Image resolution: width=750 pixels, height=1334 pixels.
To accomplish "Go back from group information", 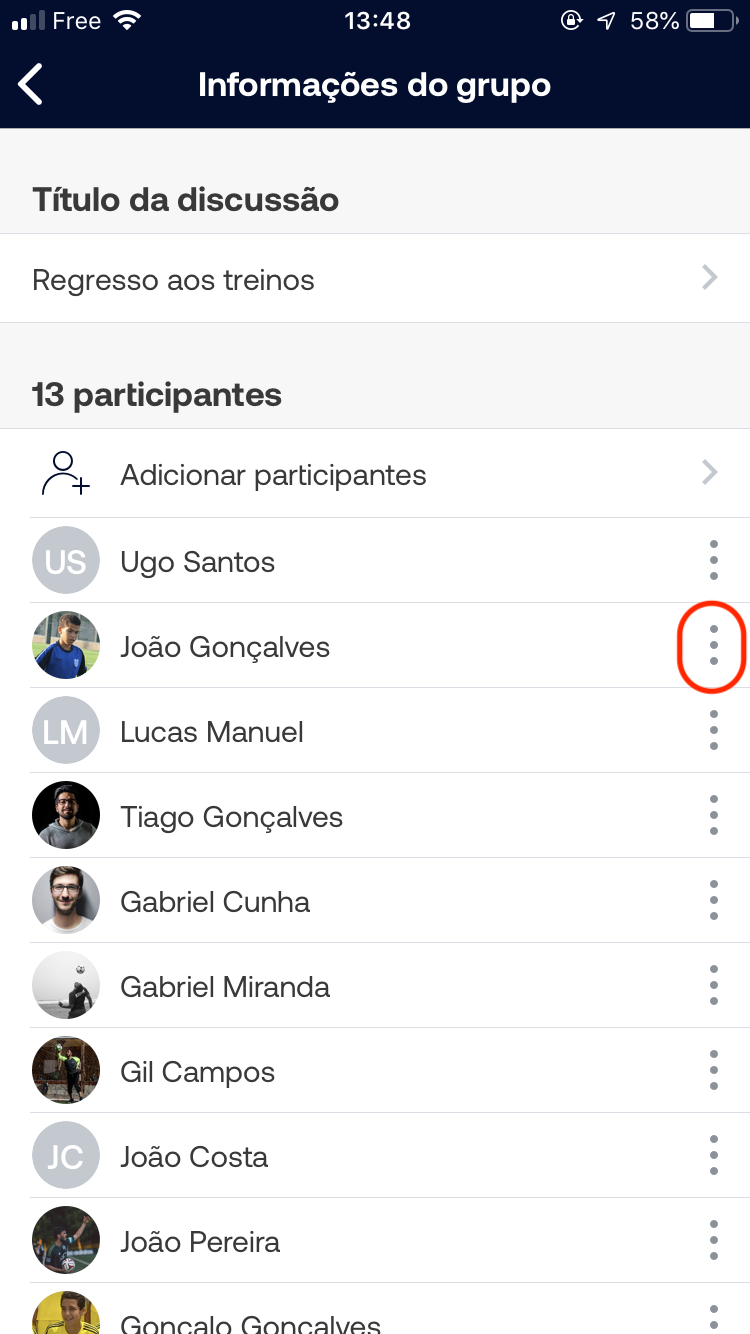I will [31, 84].
